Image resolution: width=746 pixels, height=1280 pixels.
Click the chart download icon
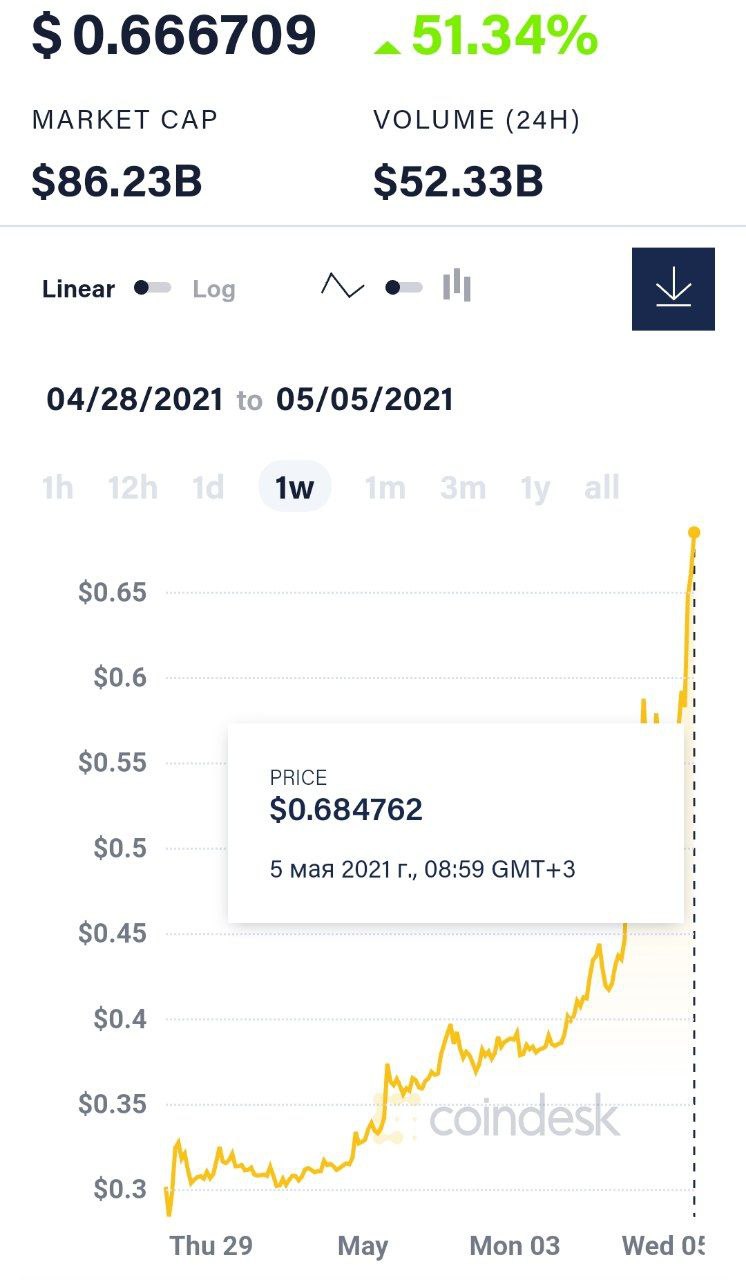[672, 289]
